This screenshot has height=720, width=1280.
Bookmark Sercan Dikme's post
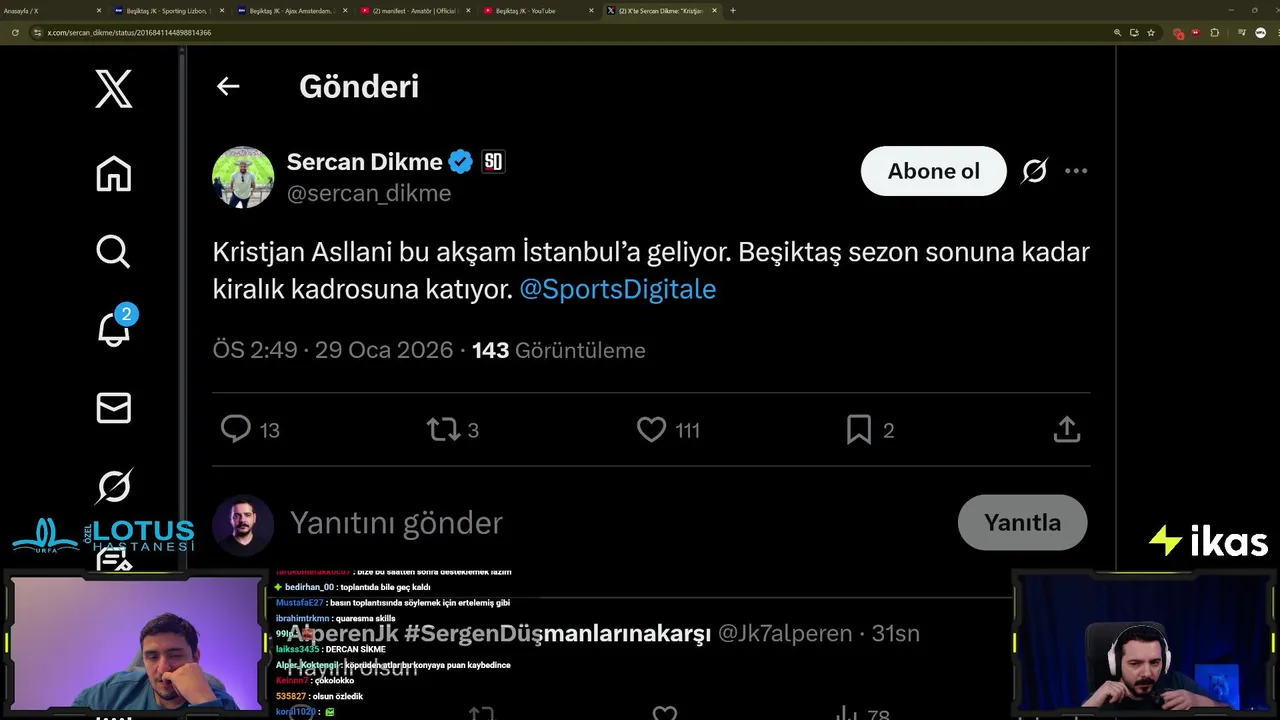click(859, 430)
